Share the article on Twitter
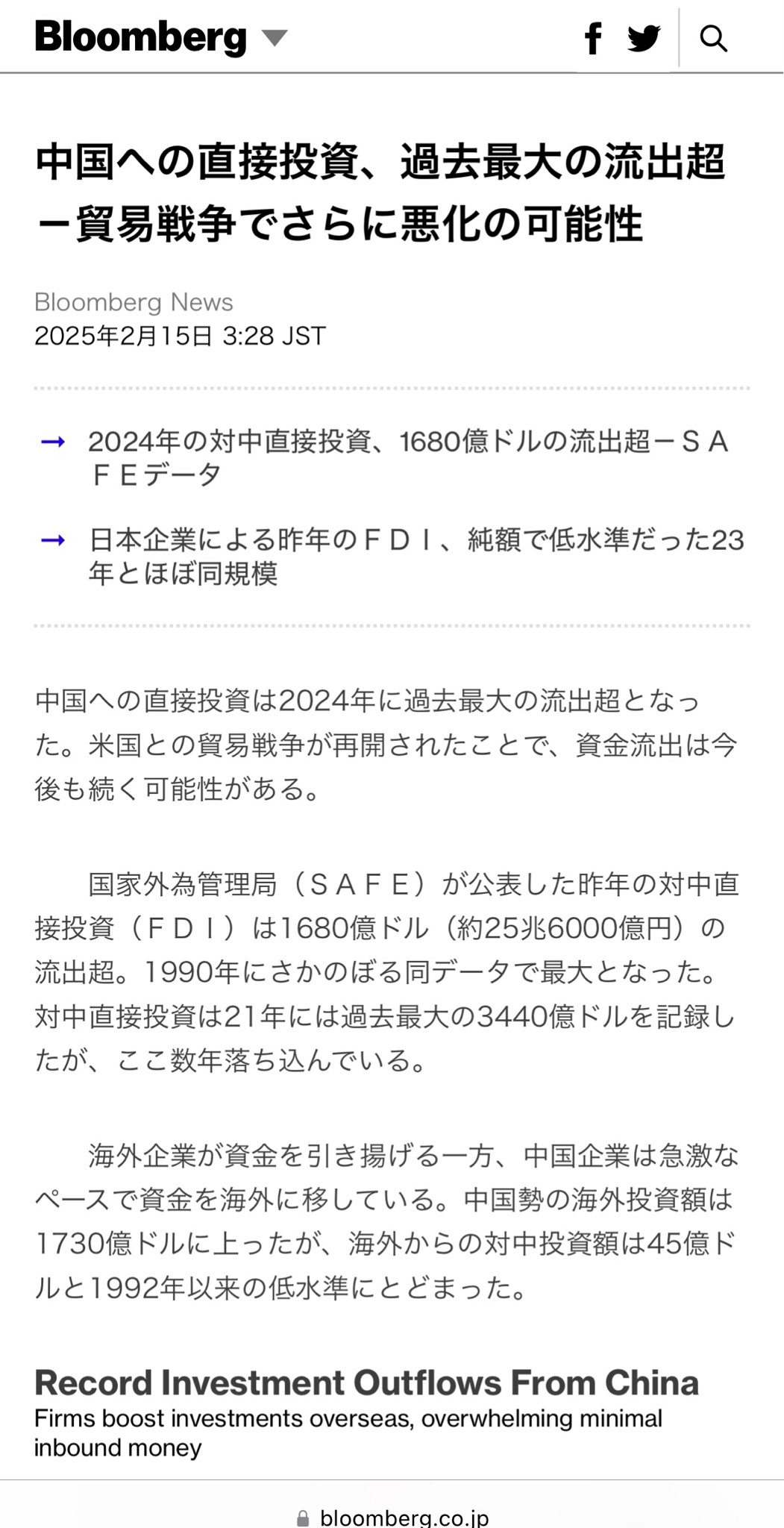 coord(644,38)
